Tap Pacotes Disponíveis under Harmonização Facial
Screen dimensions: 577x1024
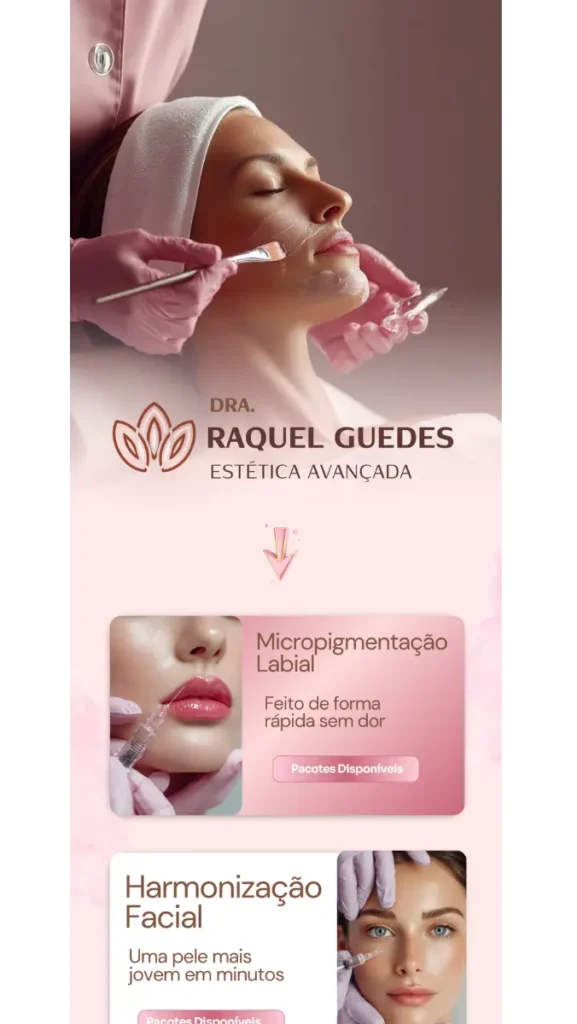pyautogui.click(x=211, y=1017)
